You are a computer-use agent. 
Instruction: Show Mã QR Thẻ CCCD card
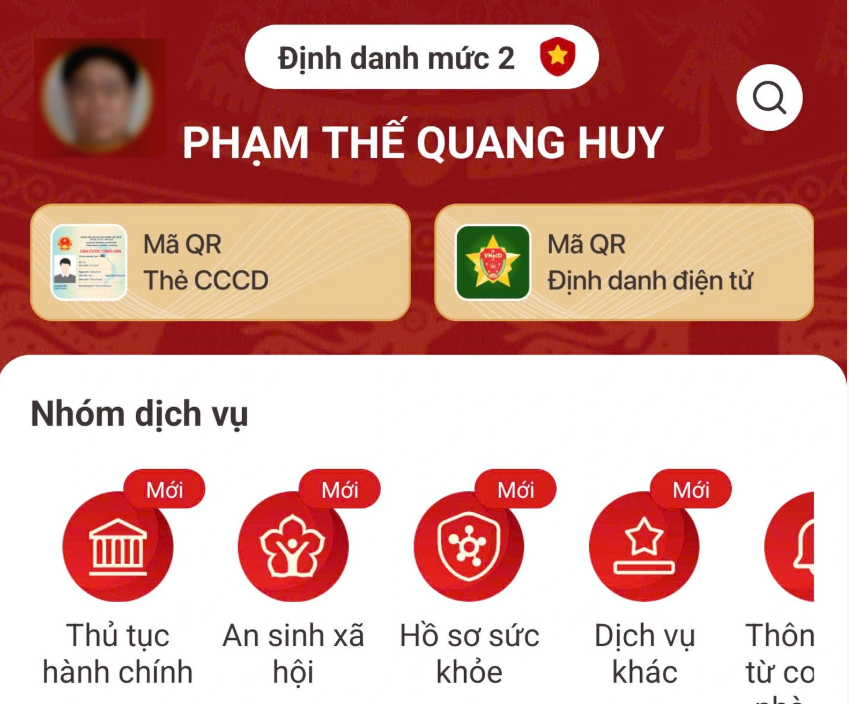[220, 263]
